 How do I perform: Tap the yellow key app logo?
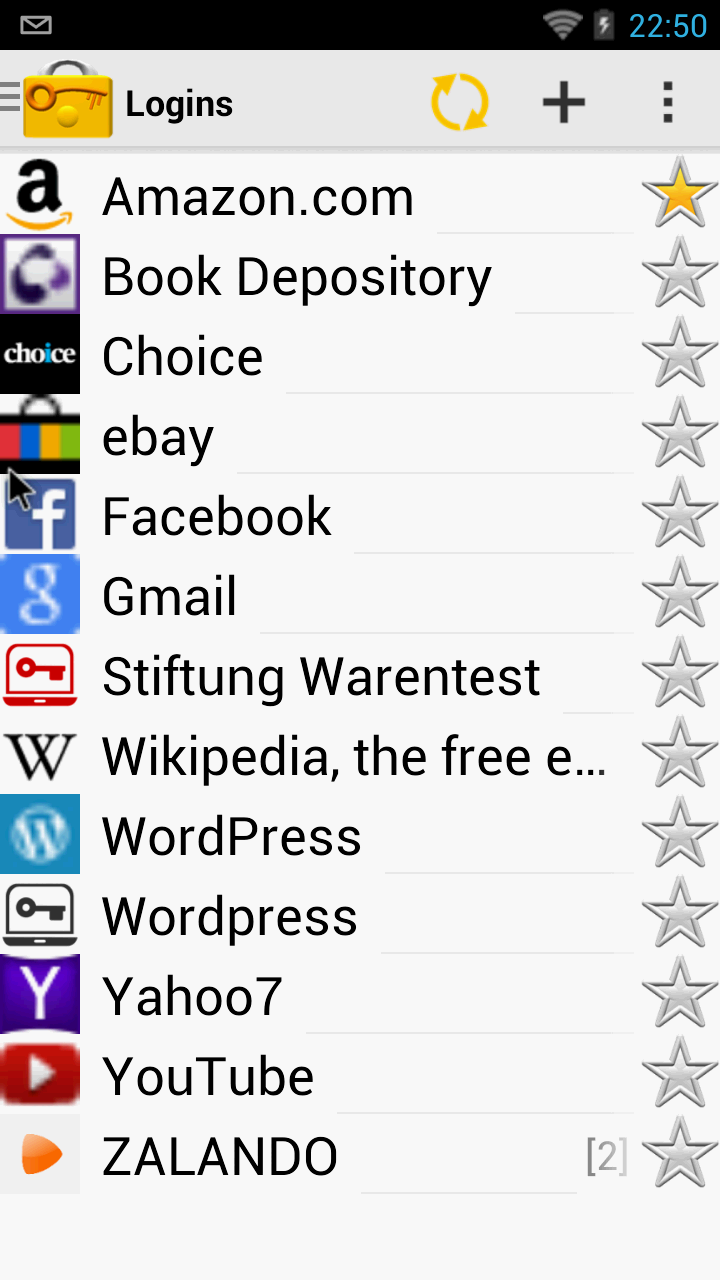coord(67,101)
